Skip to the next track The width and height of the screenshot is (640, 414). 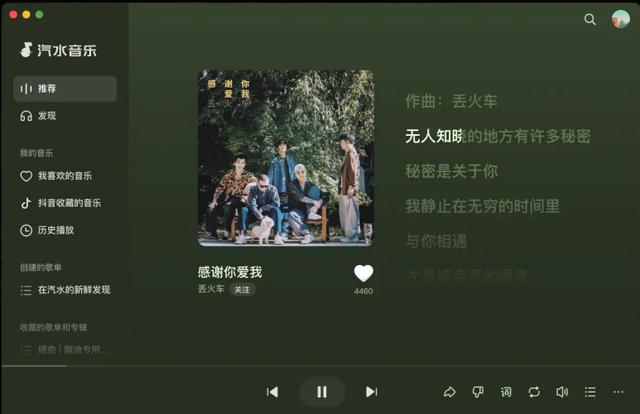[371, 392]
